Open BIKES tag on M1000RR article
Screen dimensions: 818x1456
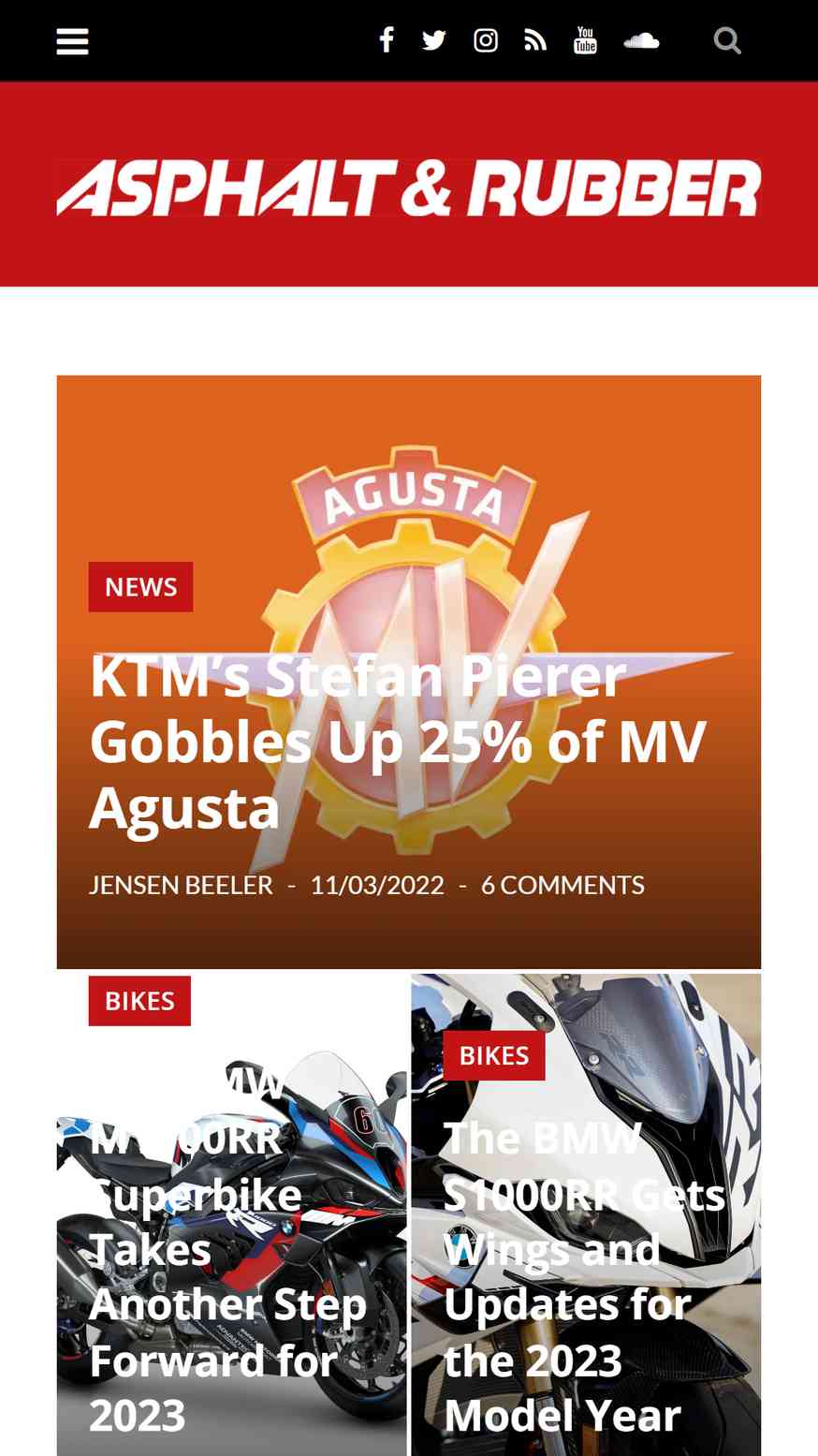(x=139, y=1001)
